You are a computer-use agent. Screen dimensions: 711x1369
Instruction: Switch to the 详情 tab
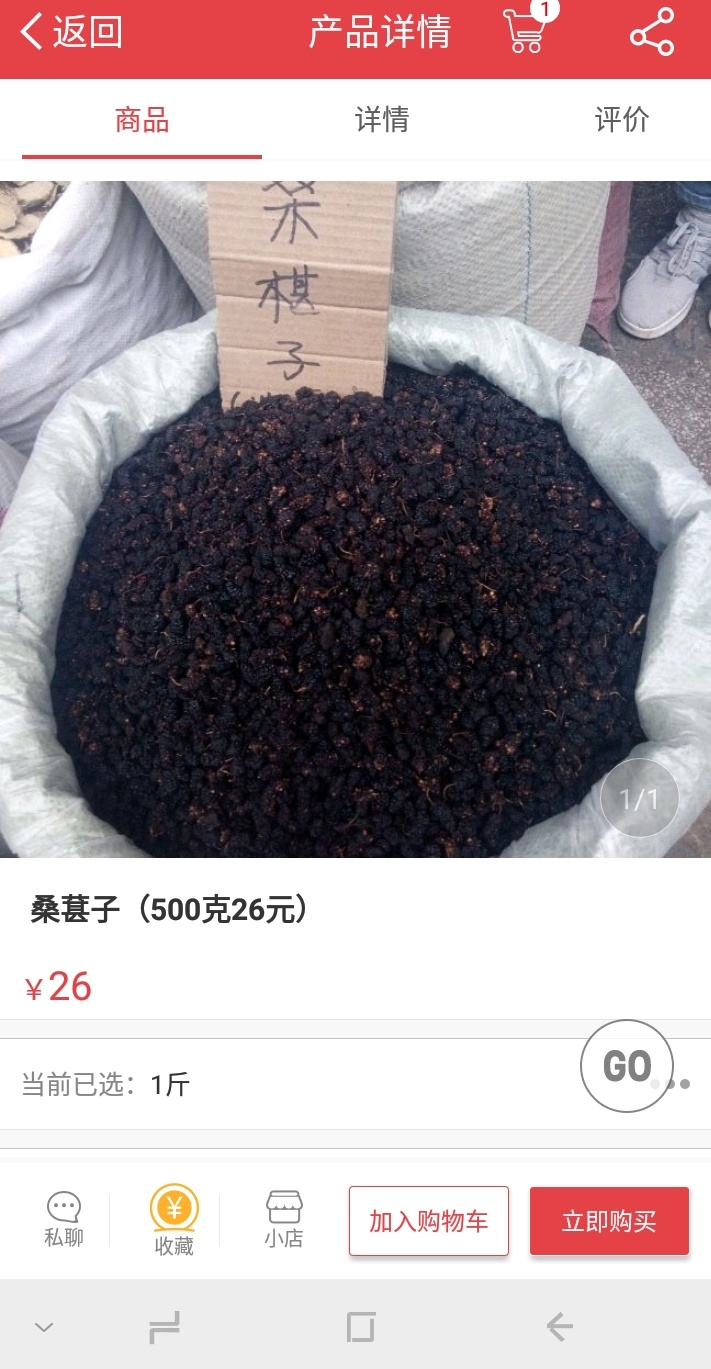[382, 120]
